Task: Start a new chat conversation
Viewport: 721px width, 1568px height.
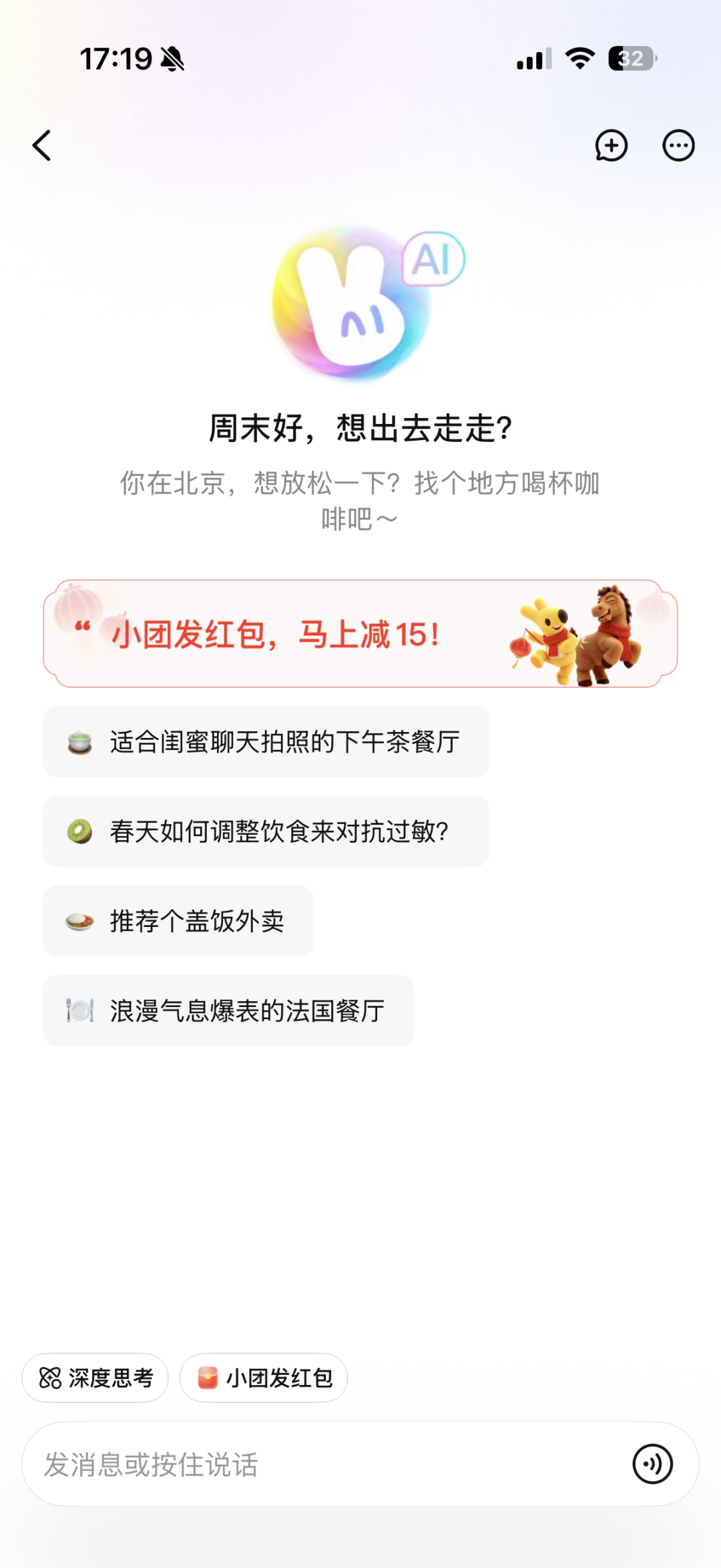Action: point(611,146)
